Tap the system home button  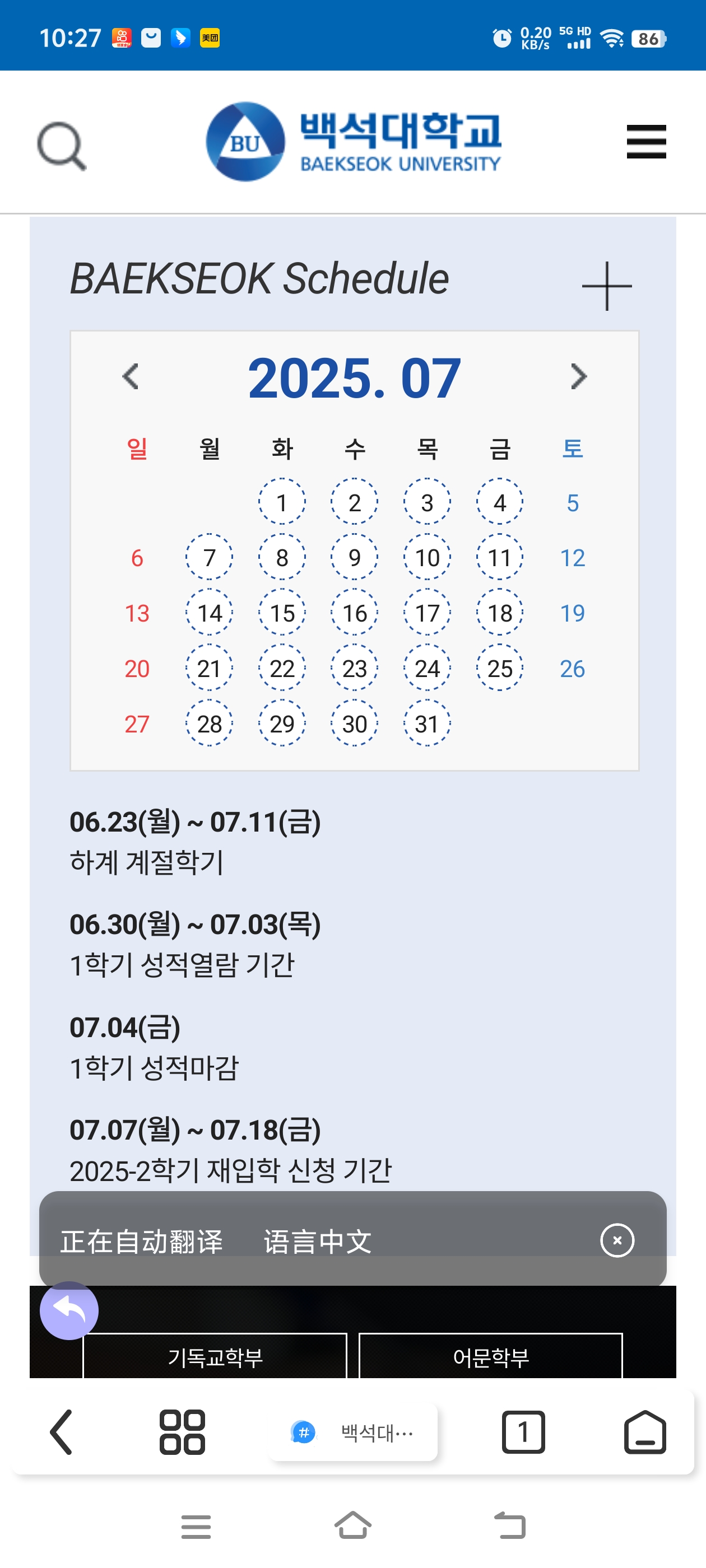pyautogui.click(x=354, y=1525)
